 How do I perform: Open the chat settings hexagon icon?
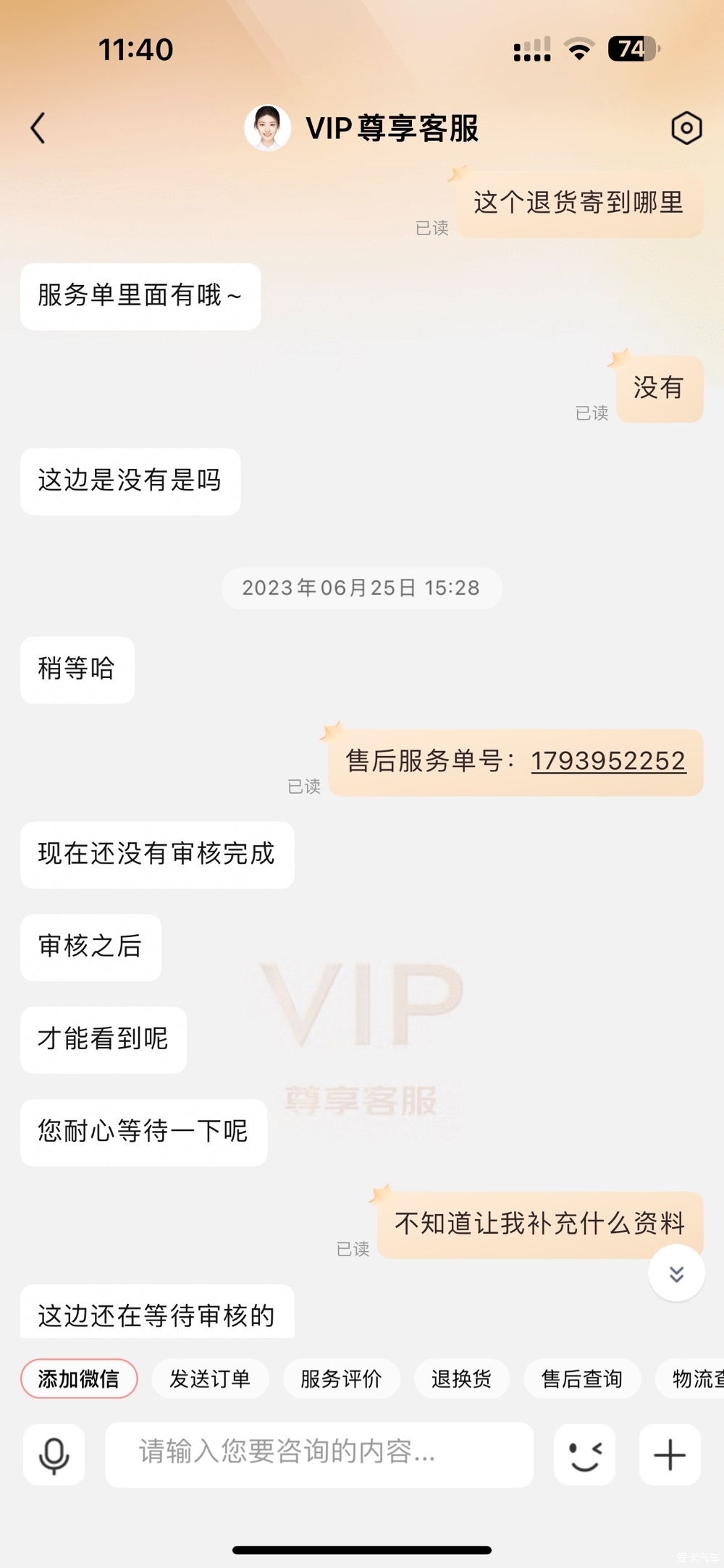pyautogui.click(x=686, y=128)
